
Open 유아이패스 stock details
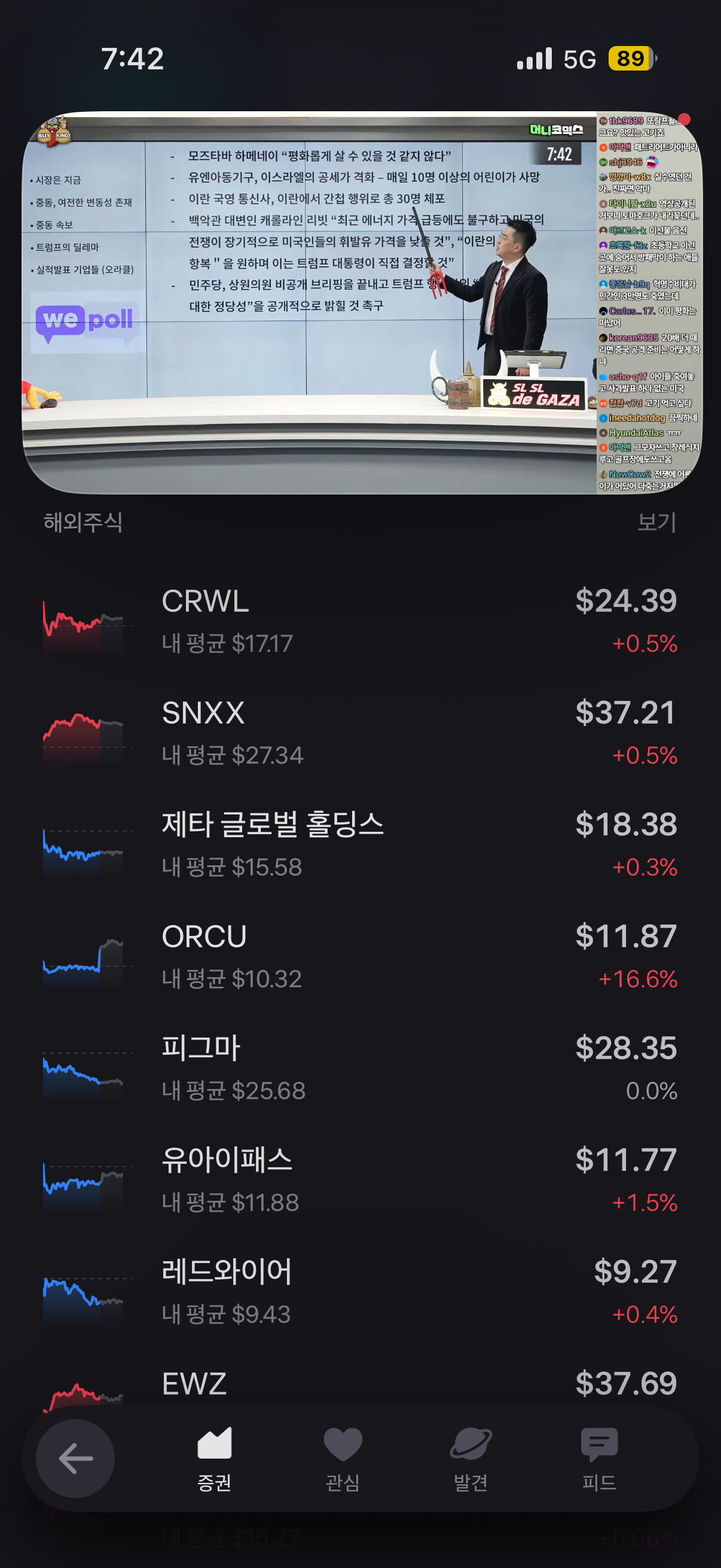[360, 1180]
